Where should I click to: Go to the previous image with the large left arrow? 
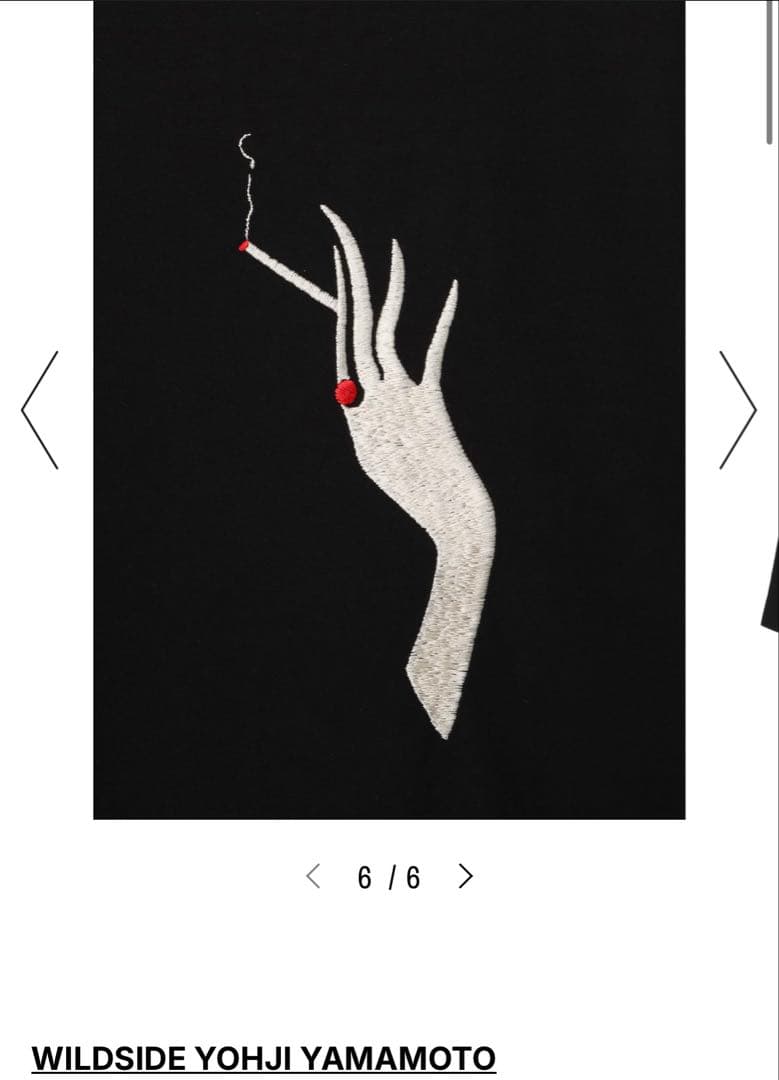(x=40, y=410)
